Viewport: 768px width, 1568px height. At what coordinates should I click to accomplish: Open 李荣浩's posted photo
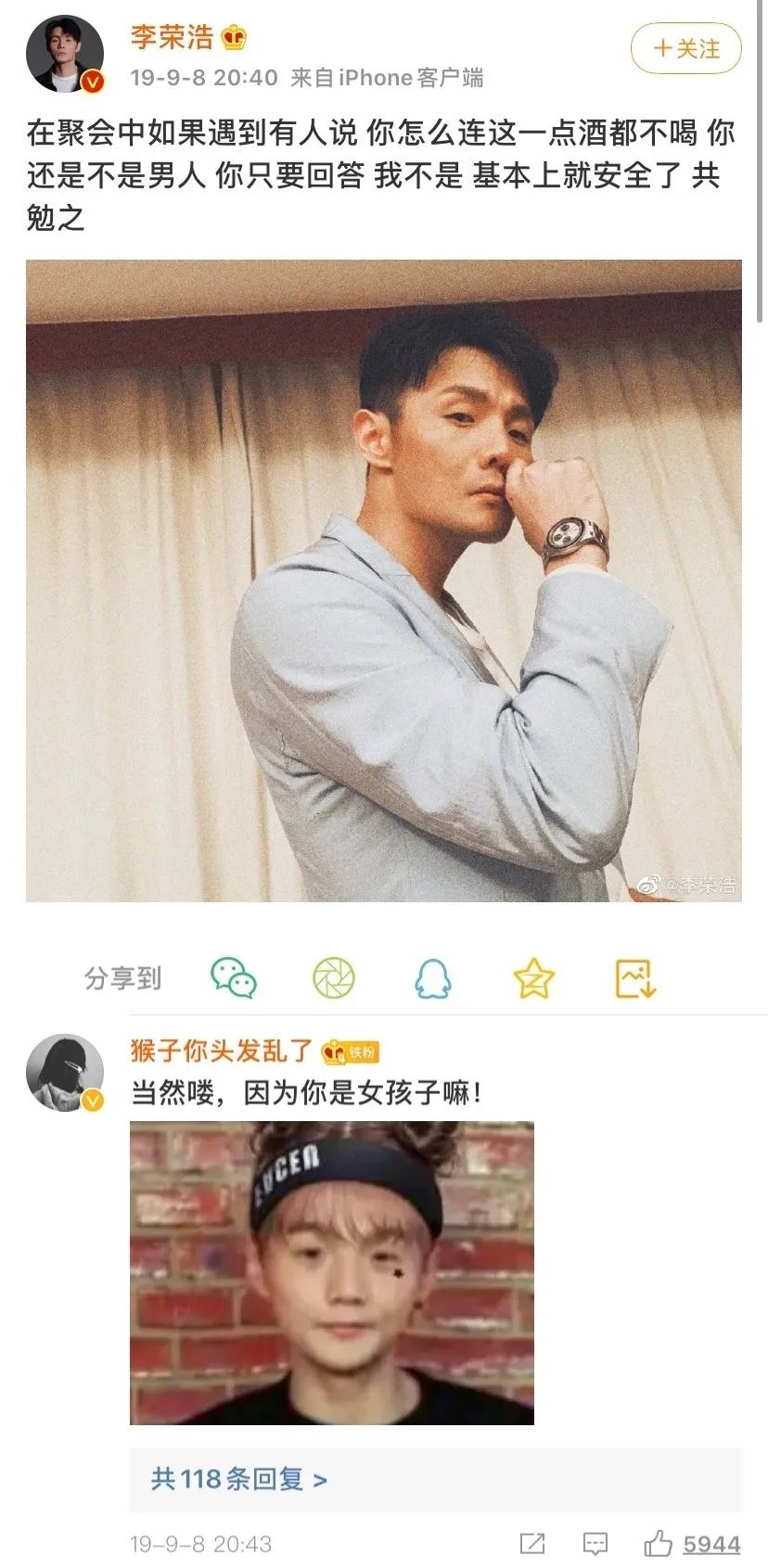[383, 580]
